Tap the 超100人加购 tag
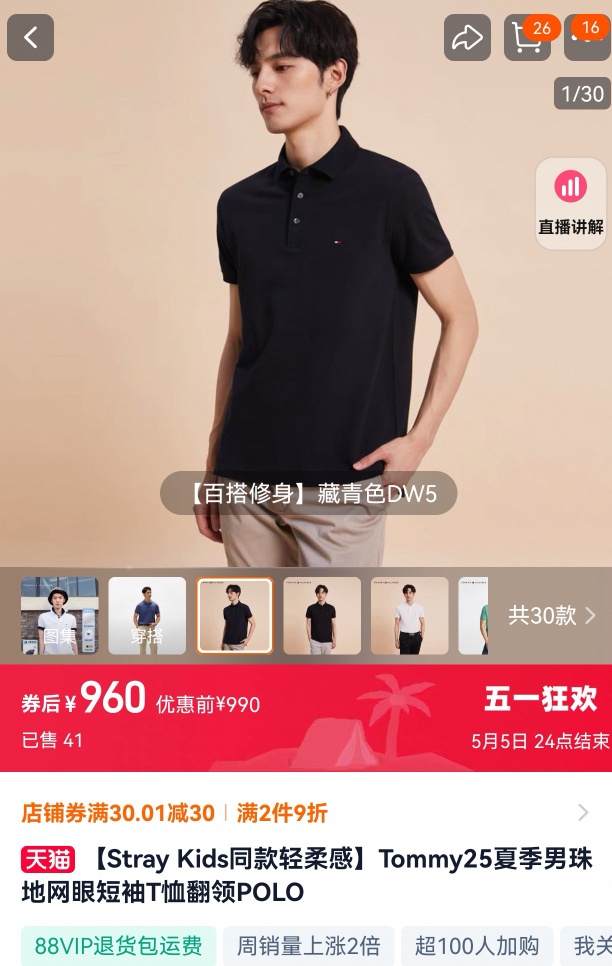 (476, 945)
